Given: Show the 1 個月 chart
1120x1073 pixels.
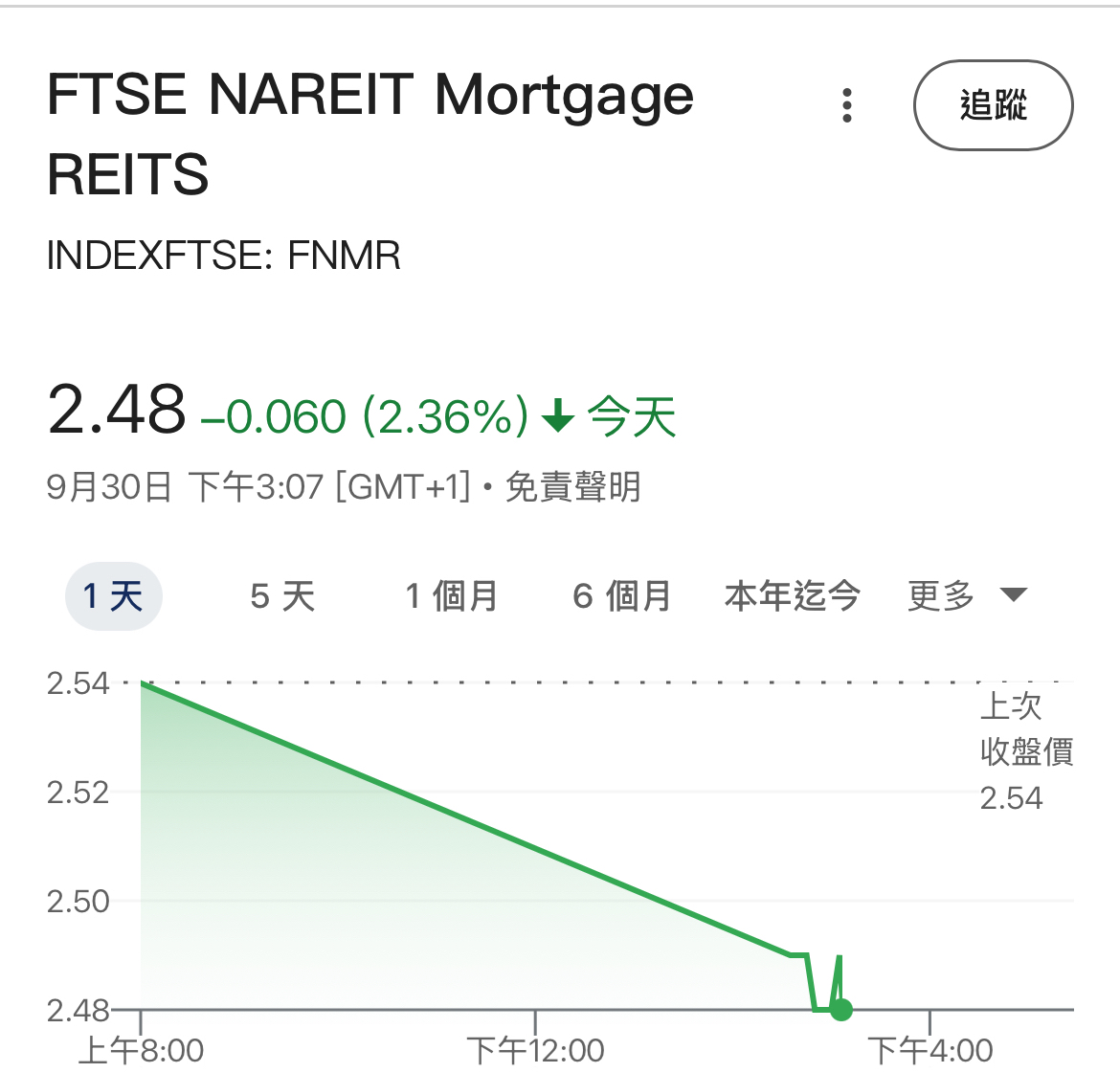Looking at the screenshot, I should [451, 596].
